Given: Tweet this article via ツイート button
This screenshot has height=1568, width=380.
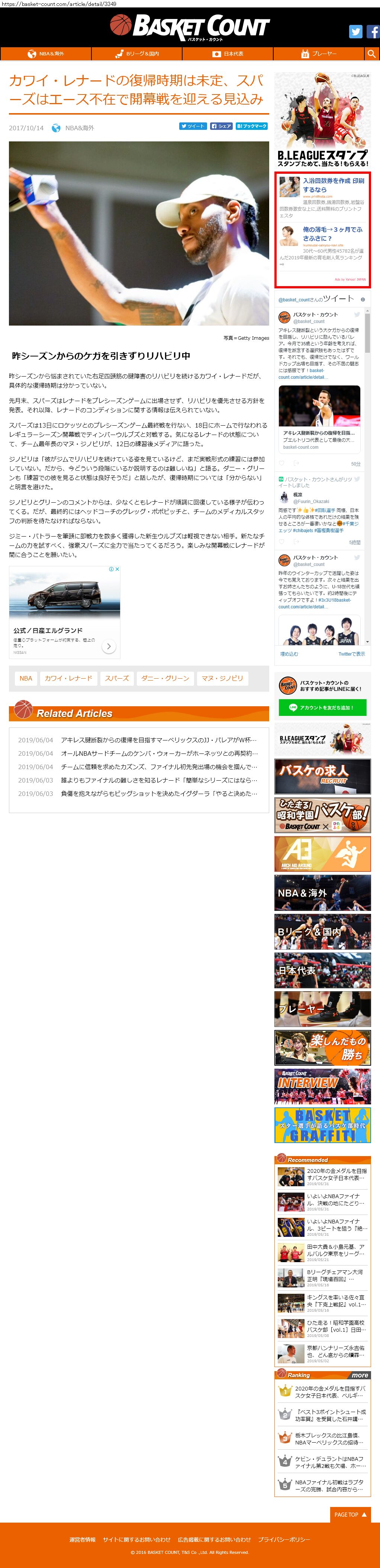Looking at the screenshot, I should click(x=193, y=126).
